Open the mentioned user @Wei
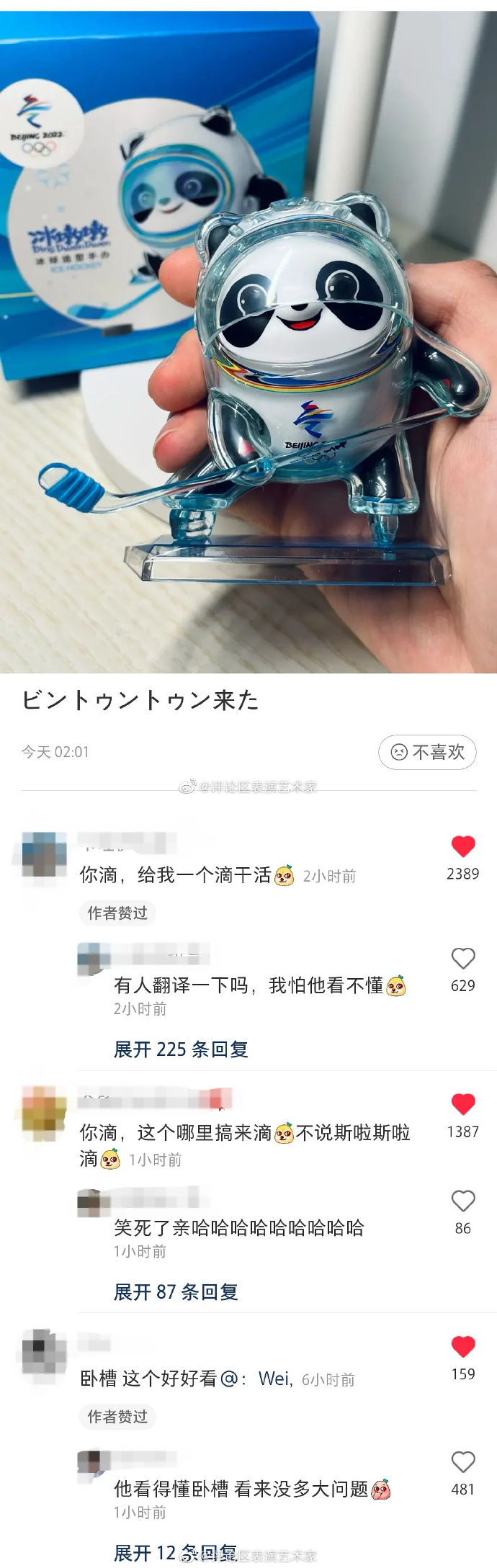The height and width of the screenshot is (1568, 497). pos(274,1379)
